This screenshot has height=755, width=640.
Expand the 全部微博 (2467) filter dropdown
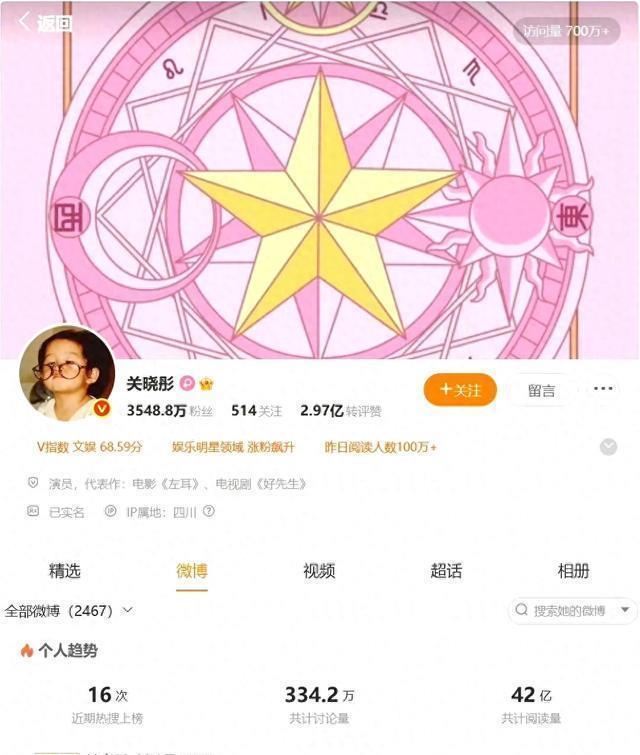coord(70,610)
